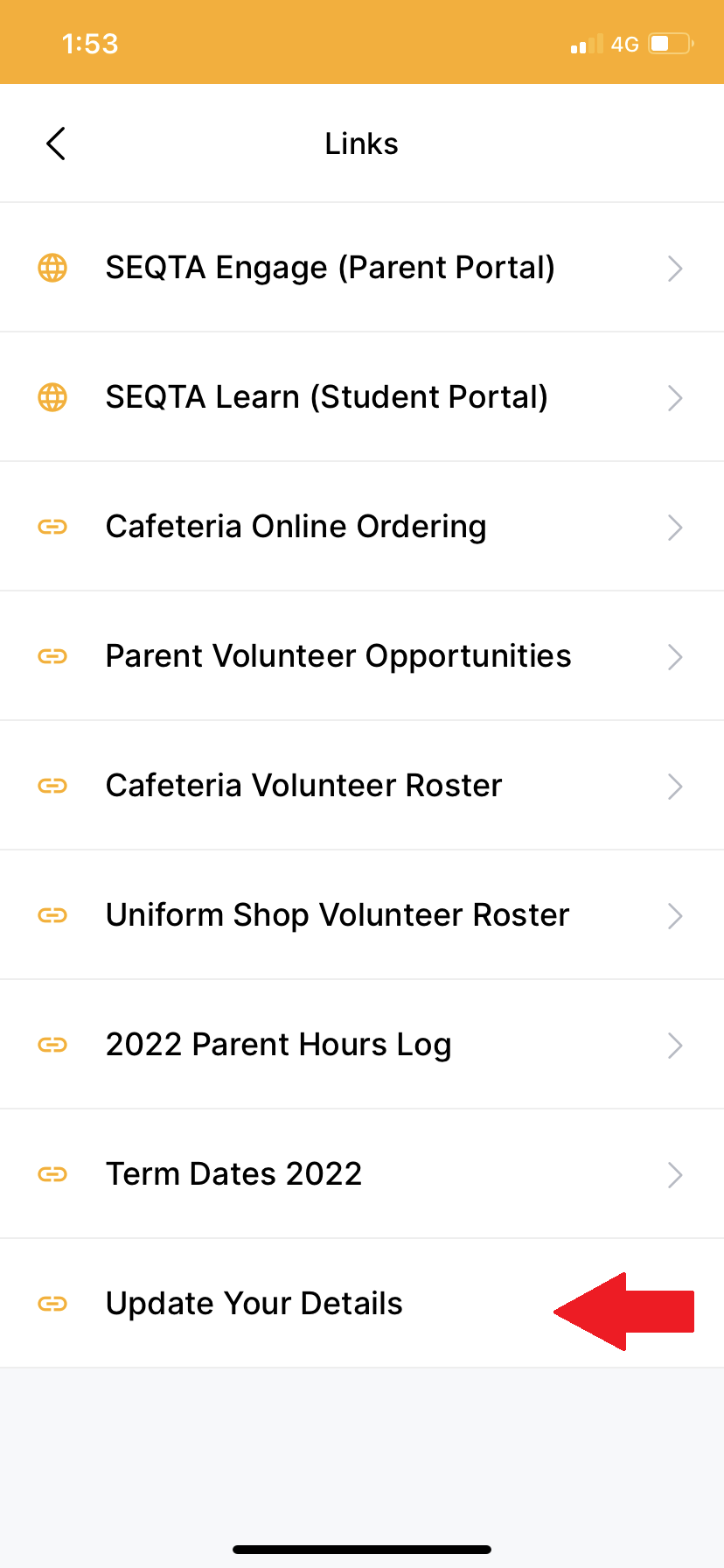Open the Cafeteria Volunteer Roster
Image resolution: width=724 pixels, height=1568 pixels.
point(303,786)
